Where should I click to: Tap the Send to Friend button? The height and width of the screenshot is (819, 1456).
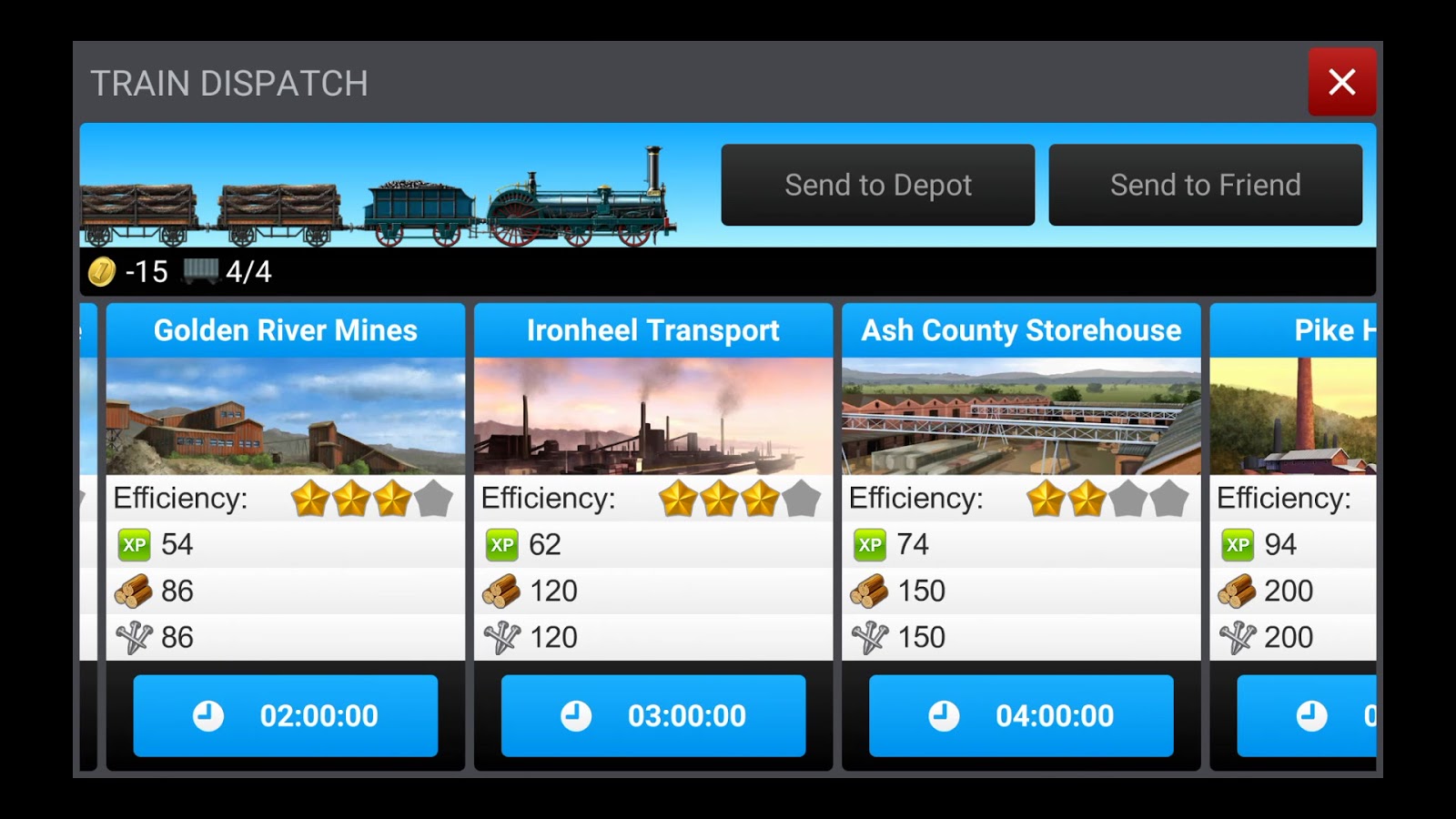[1205, 185]
